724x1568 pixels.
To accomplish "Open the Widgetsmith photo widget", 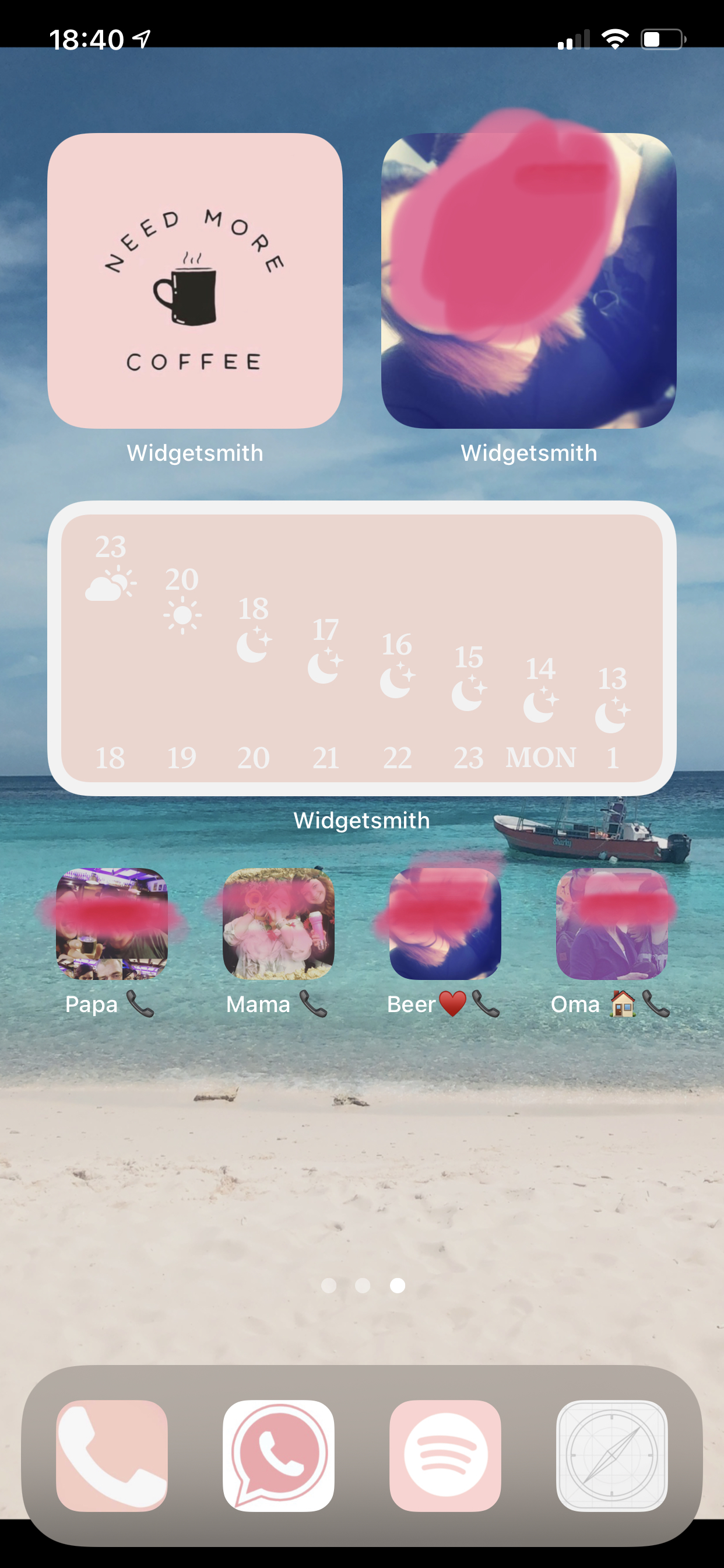I will click(529, 281).
